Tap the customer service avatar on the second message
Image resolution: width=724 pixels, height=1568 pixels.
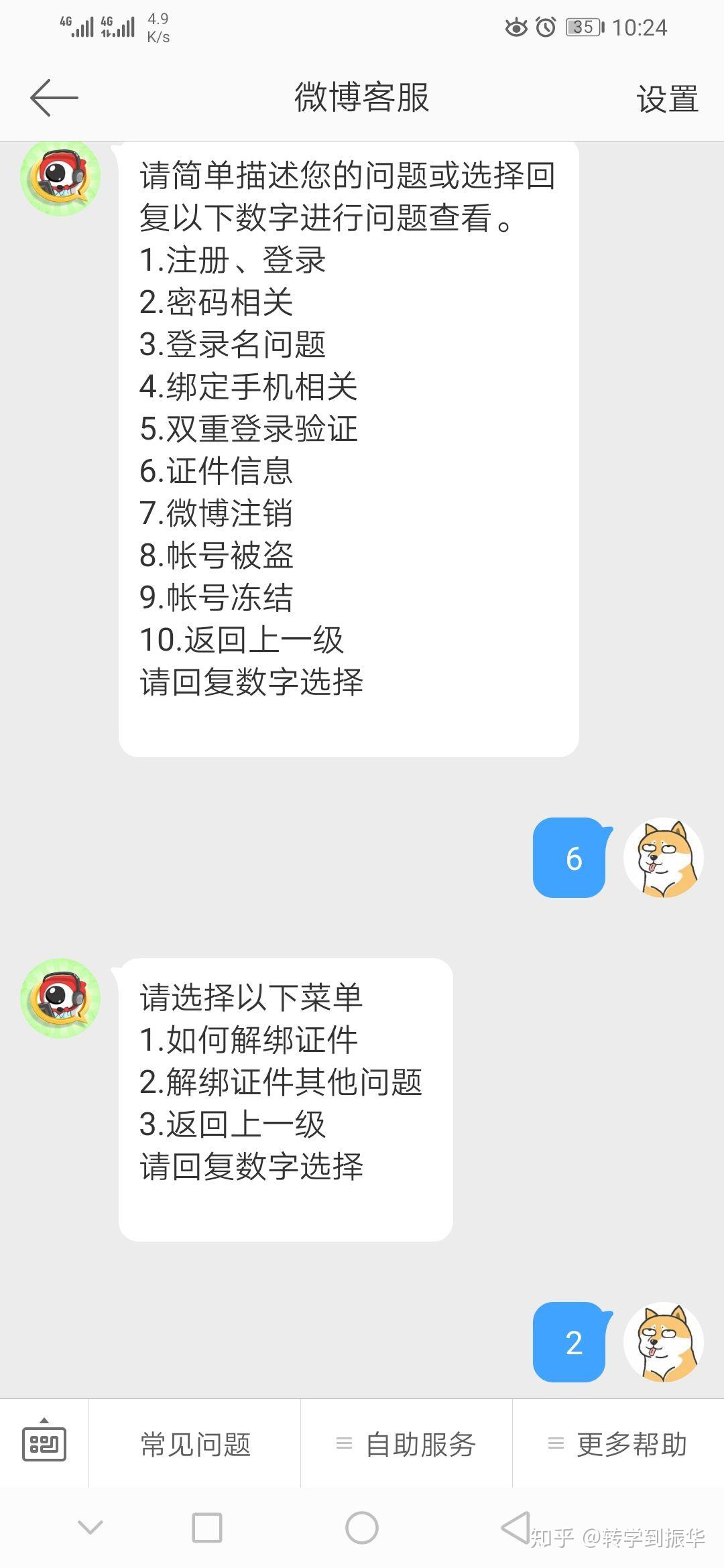click(x=60, y=998)
